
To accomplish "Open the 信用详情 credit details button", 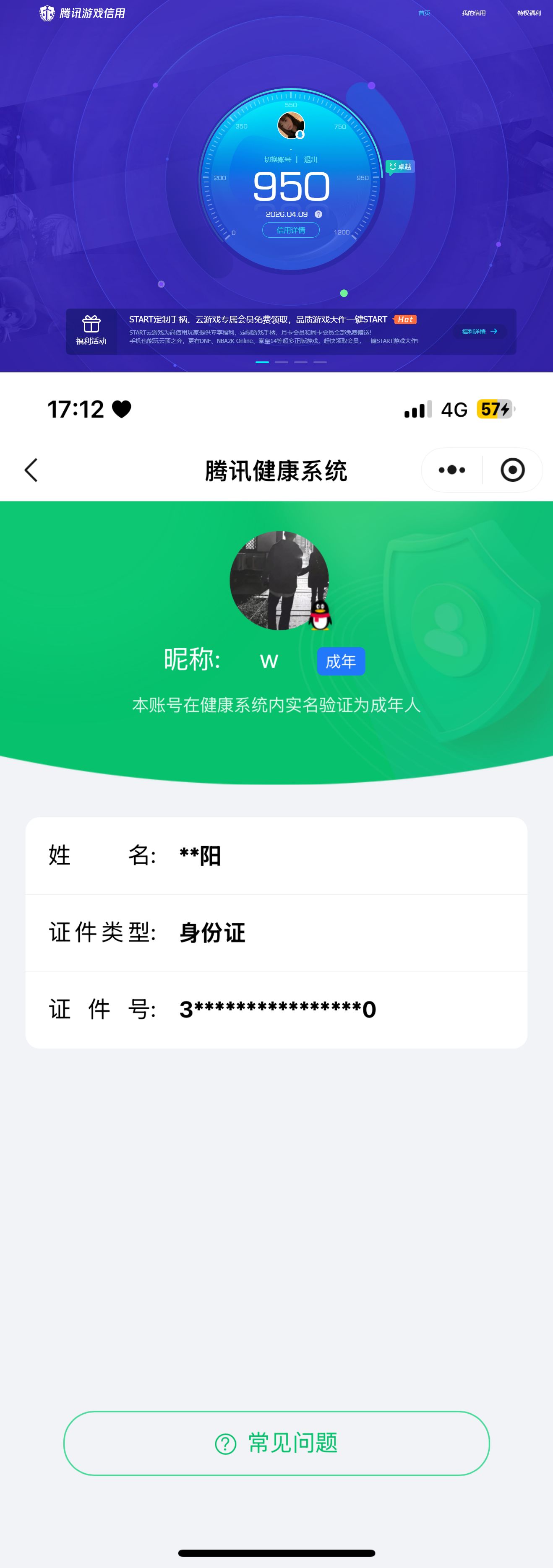I will (290, 230).
